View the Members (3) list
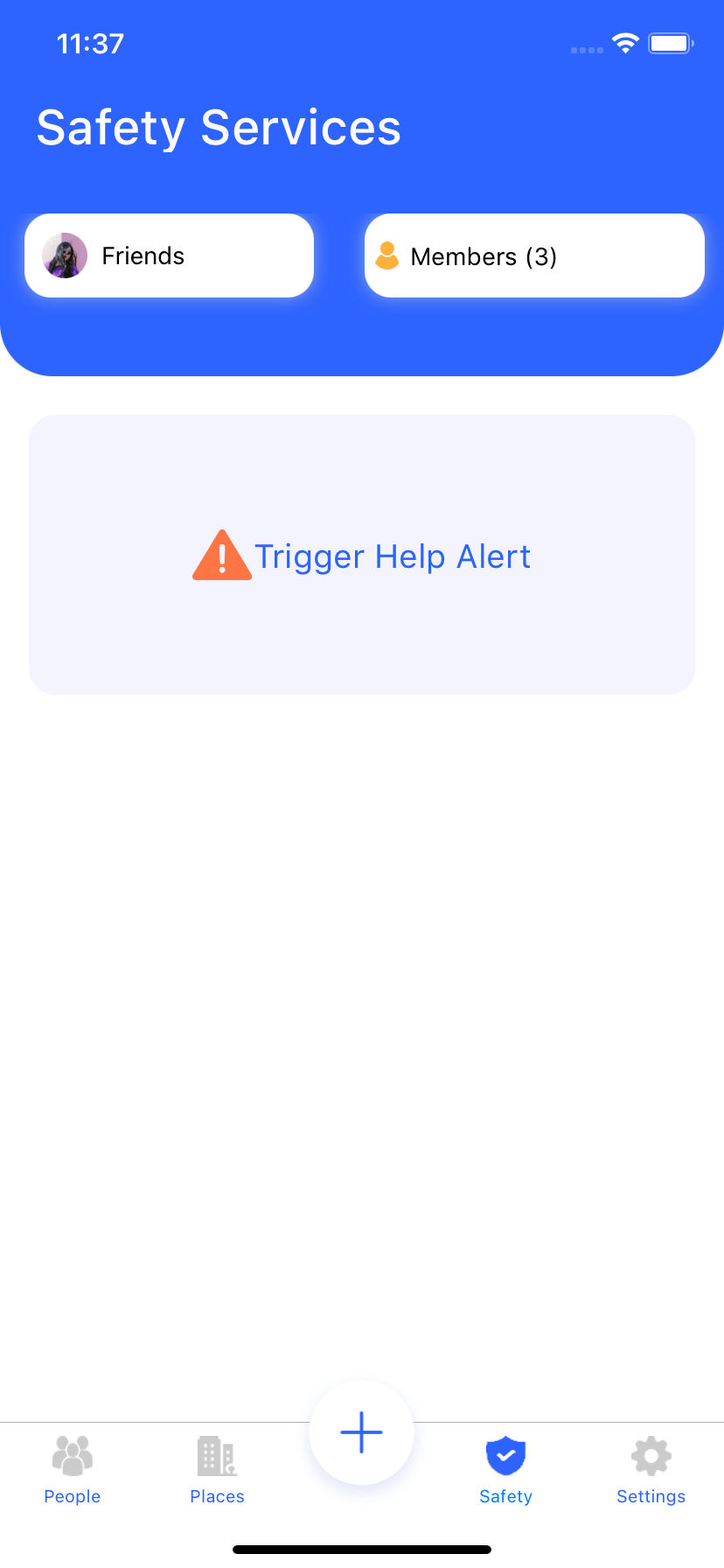 (534, 255)
